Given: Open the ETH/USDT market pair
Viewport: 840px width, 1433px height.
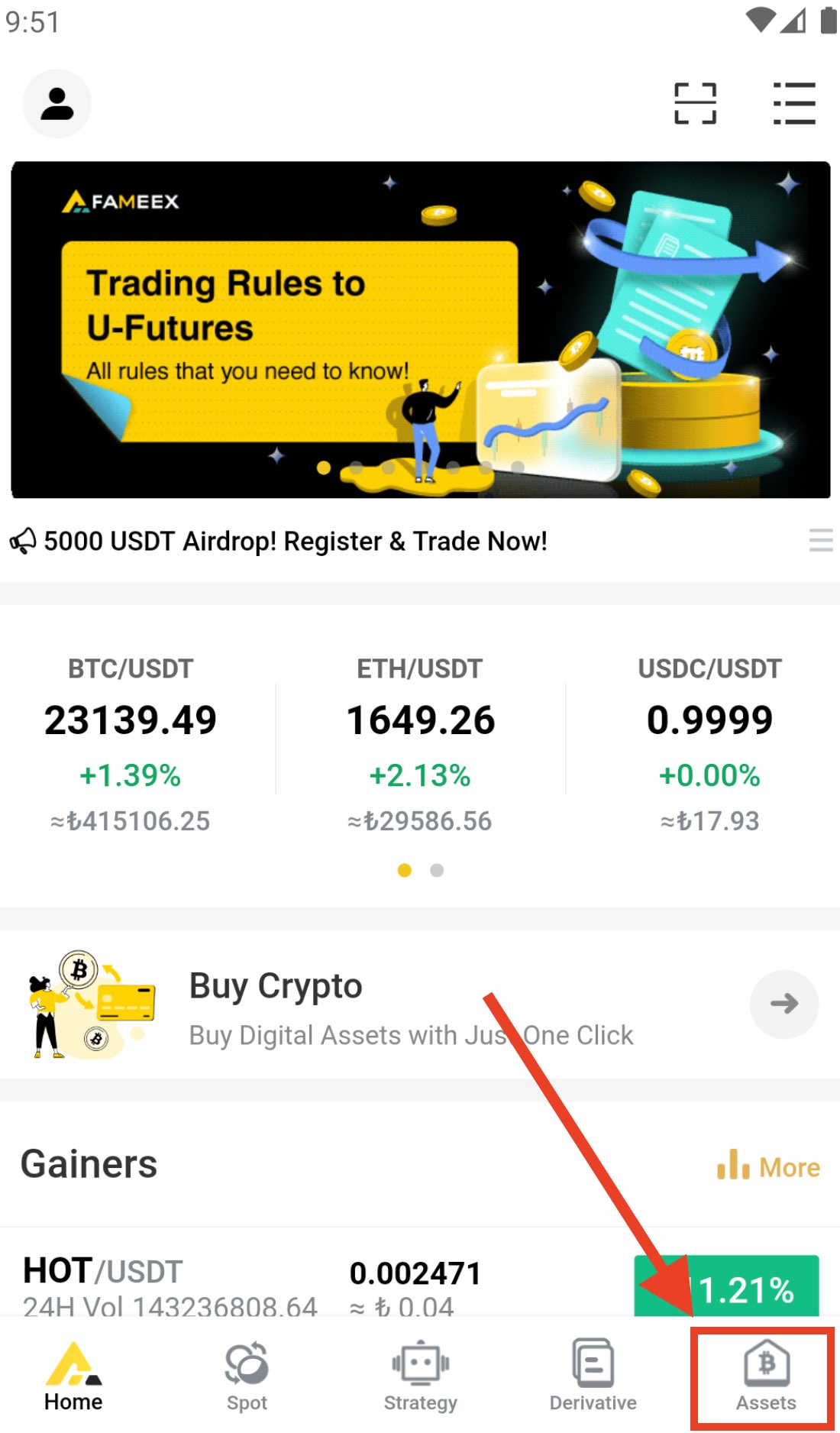Looking at the screenshot, I should click(420, 744).
